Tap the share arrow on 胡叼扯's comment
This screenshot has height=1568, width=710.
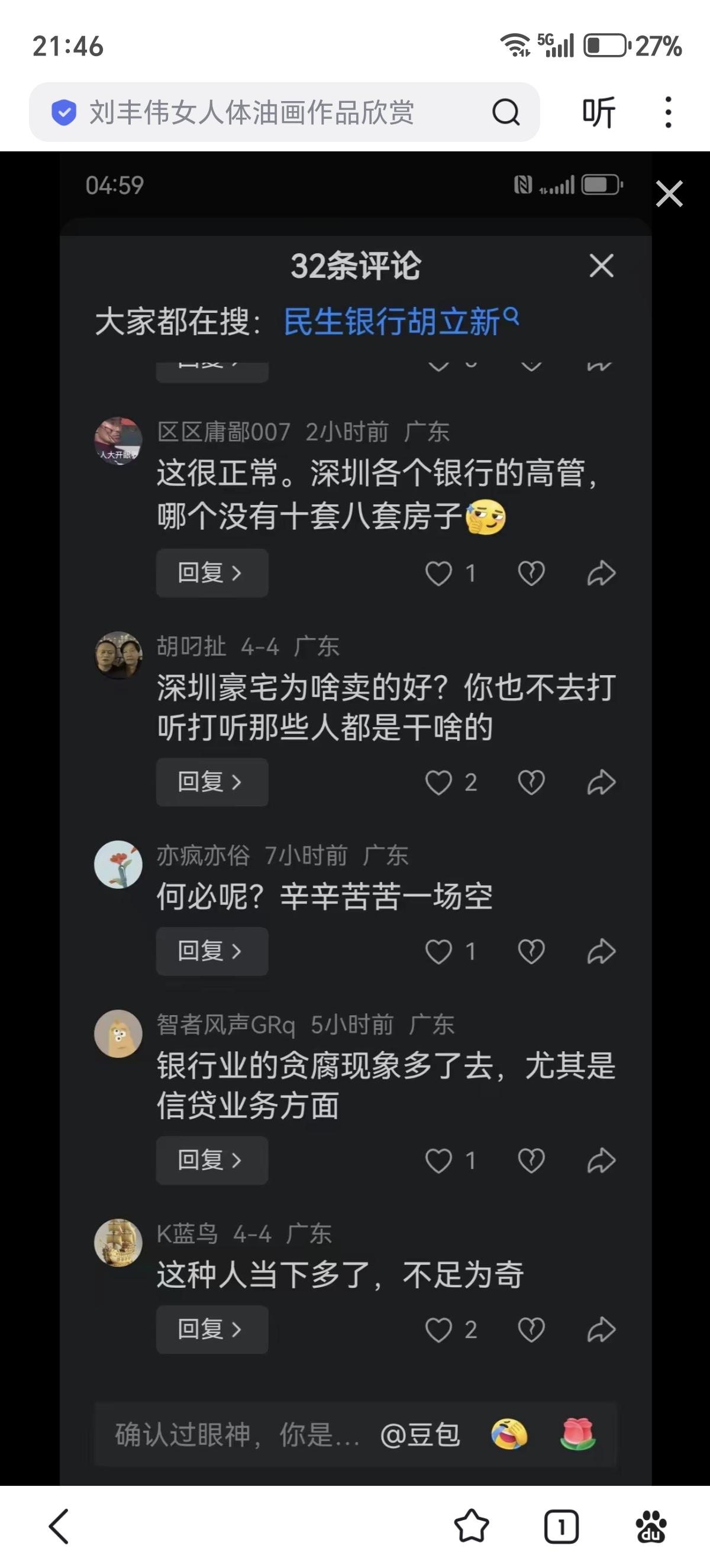coord(601,783)
